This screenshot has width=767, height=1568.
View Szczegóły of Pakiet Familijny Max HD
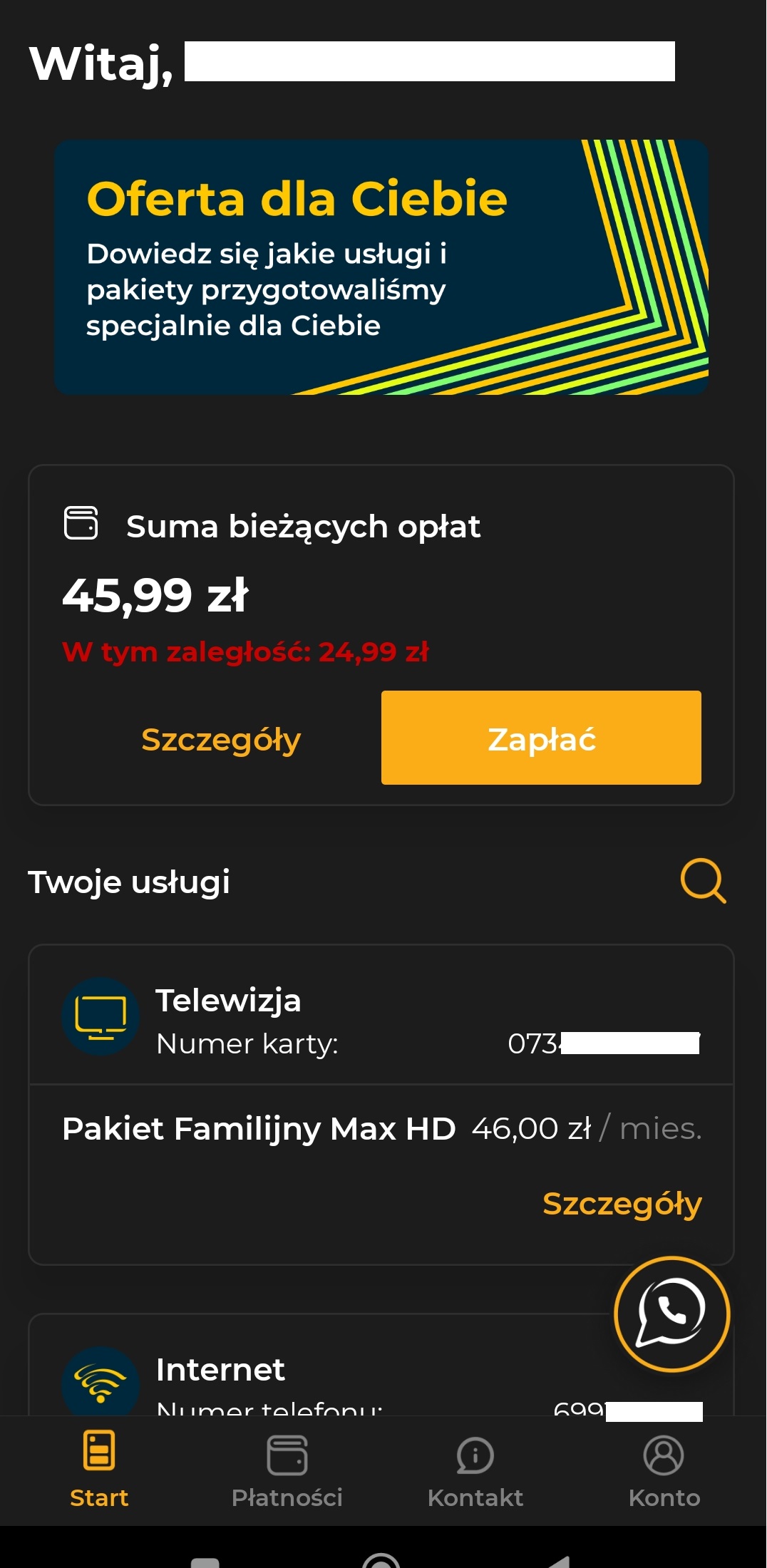pos(622,1204)
